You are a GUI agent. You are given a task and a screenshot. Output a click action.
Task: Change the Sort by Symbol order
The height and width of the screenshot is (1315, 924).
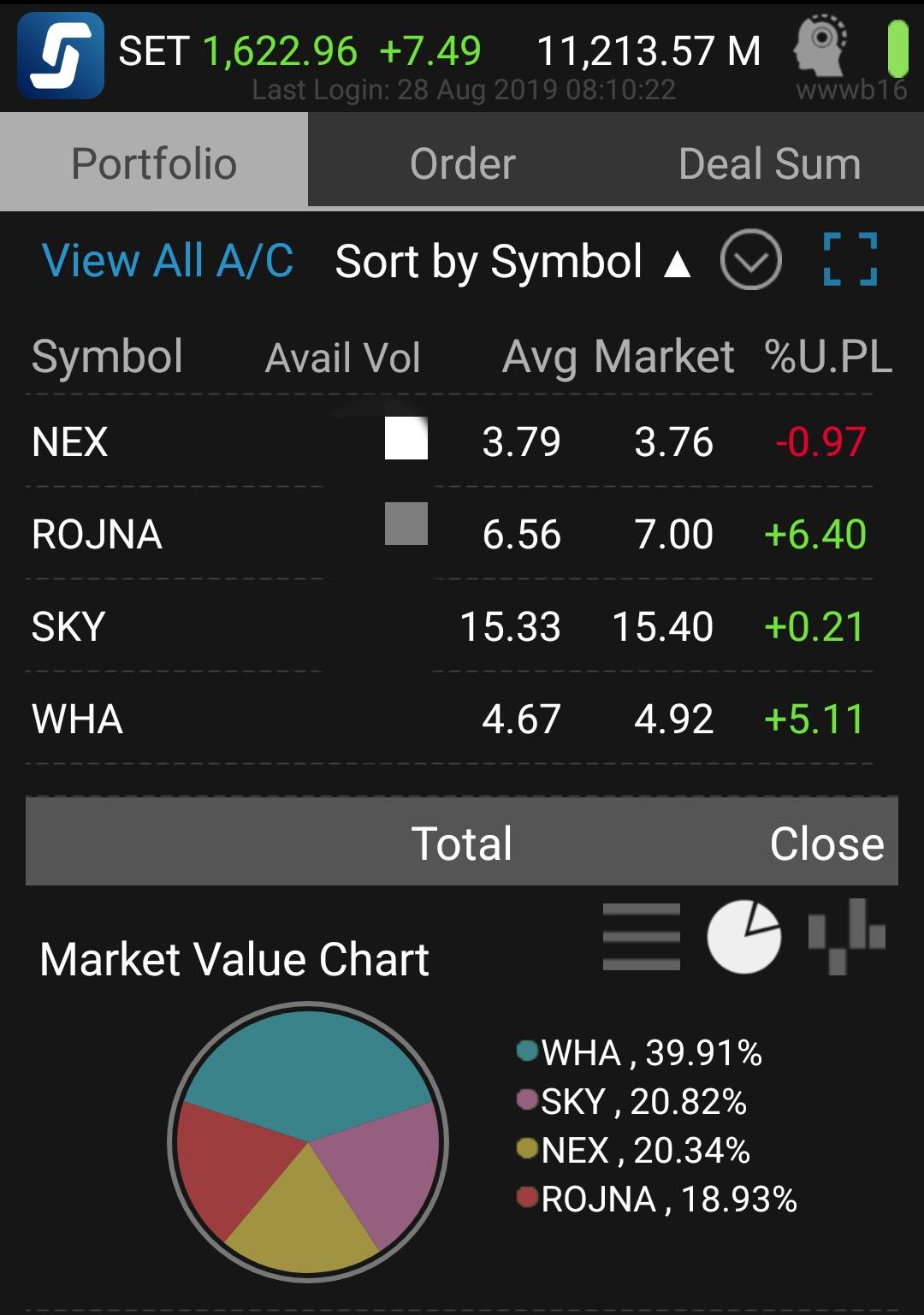(x=512, y=262)
